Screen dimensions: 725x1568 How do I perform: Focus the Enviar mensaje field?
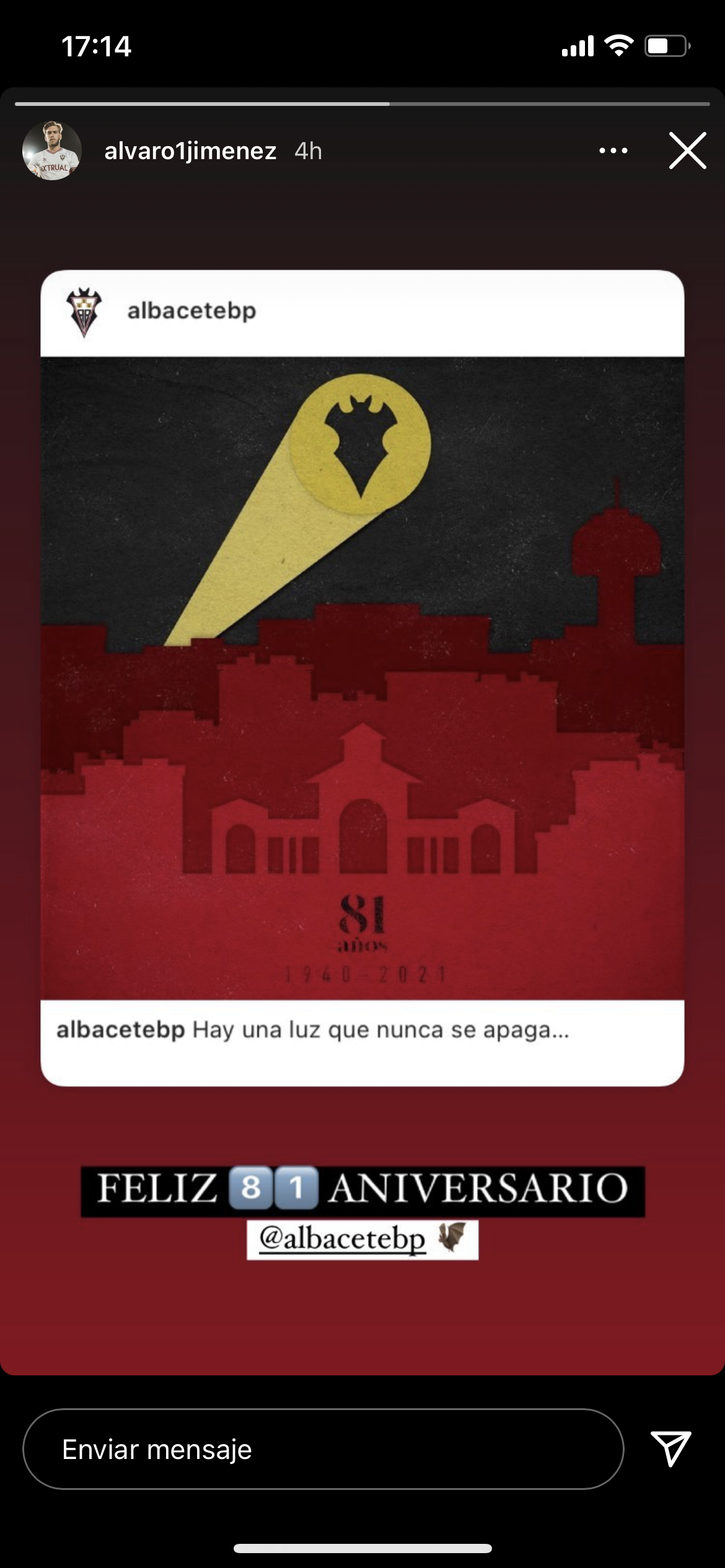pos(323,1449)
